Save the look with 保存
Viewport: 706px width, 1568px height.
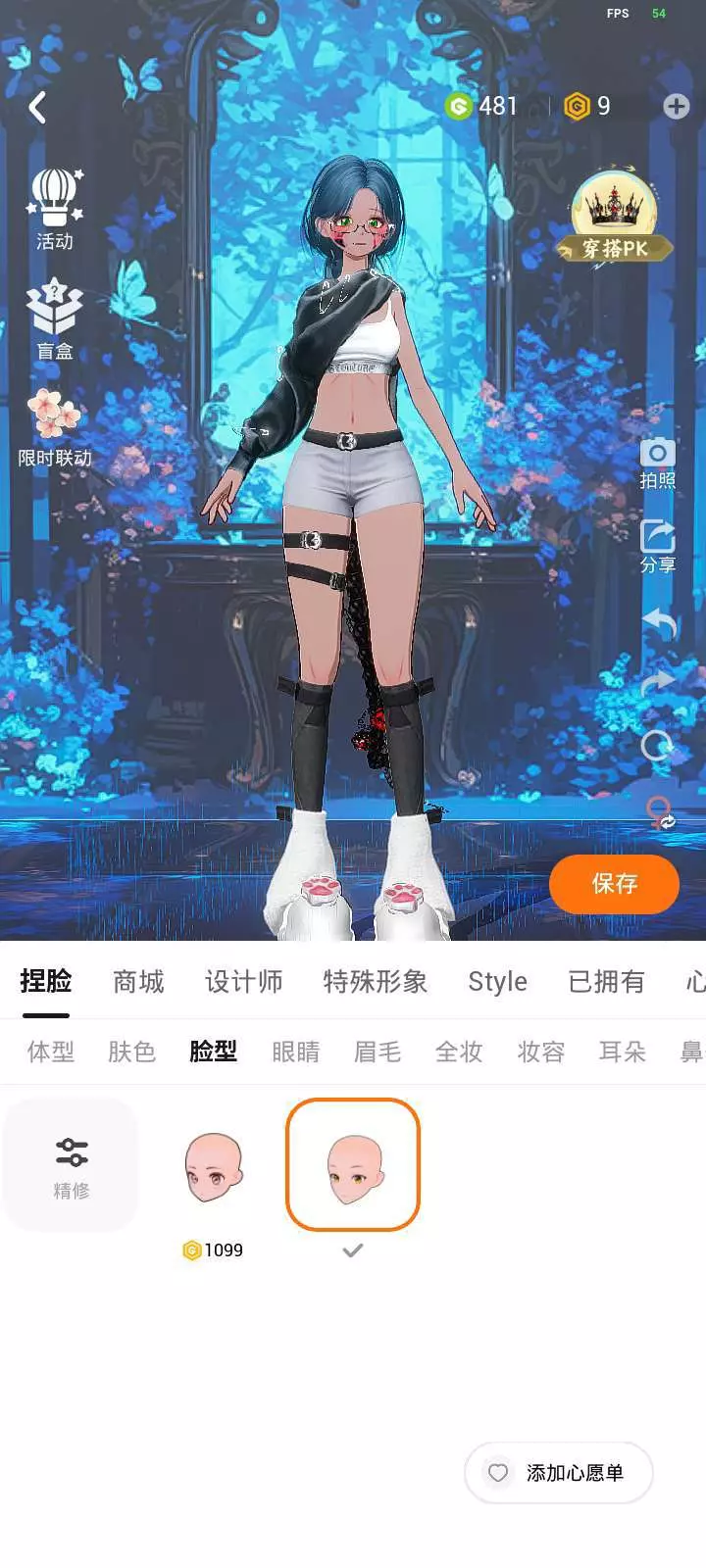click(614, 884)
